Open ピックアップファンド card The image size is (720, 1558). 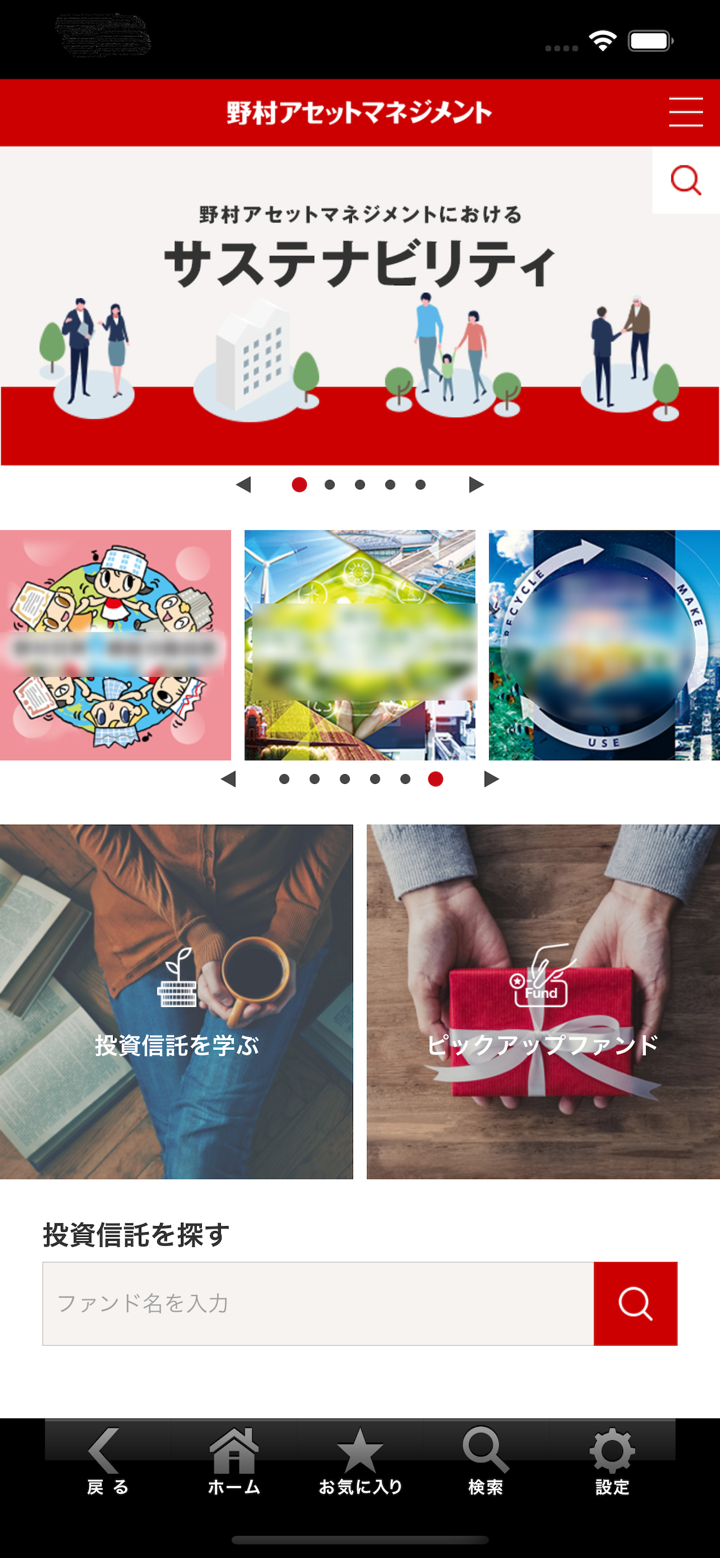pos(543,1002)
